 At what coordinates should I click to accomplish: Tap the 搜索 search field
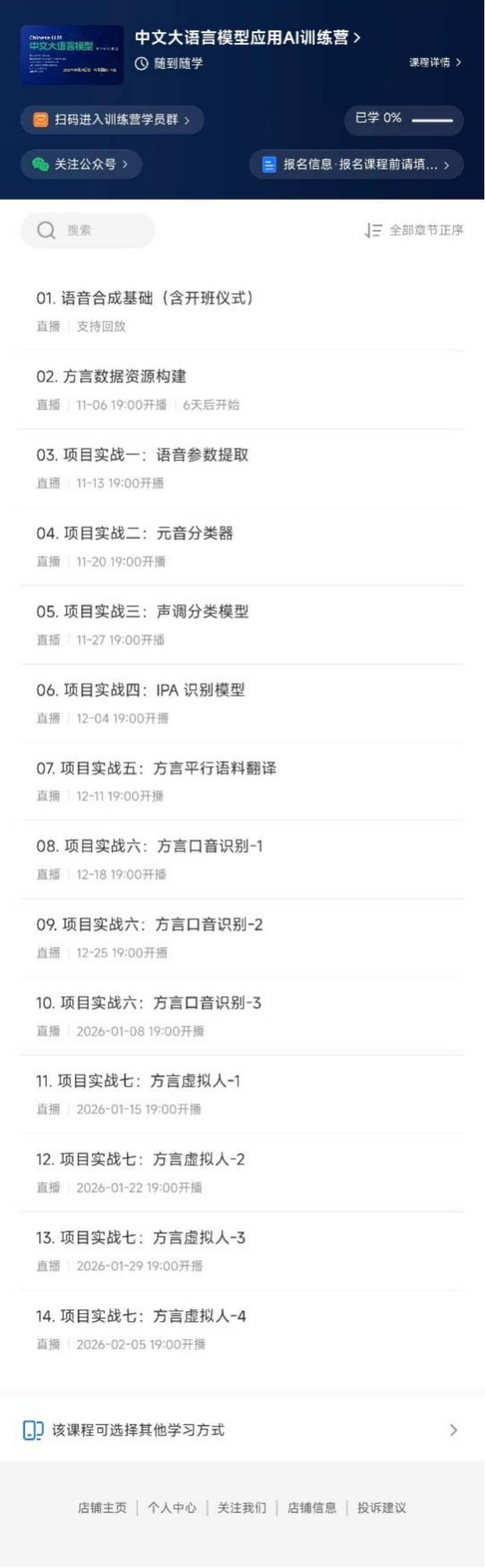click(x=88, y=230)
